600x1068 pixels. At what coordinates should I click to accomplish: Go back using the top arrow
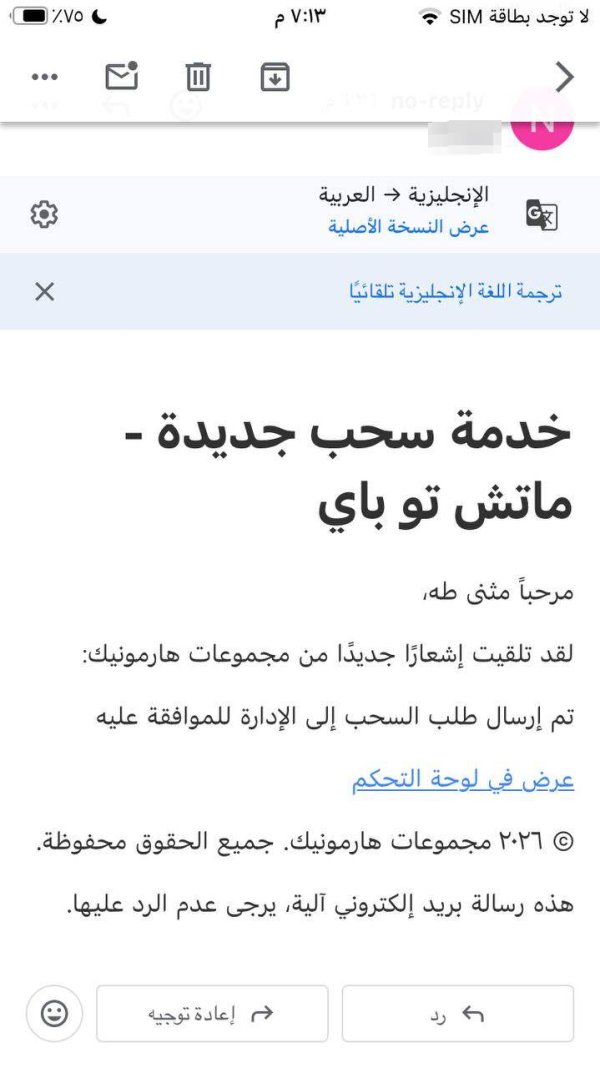click(x=565, y=77)
